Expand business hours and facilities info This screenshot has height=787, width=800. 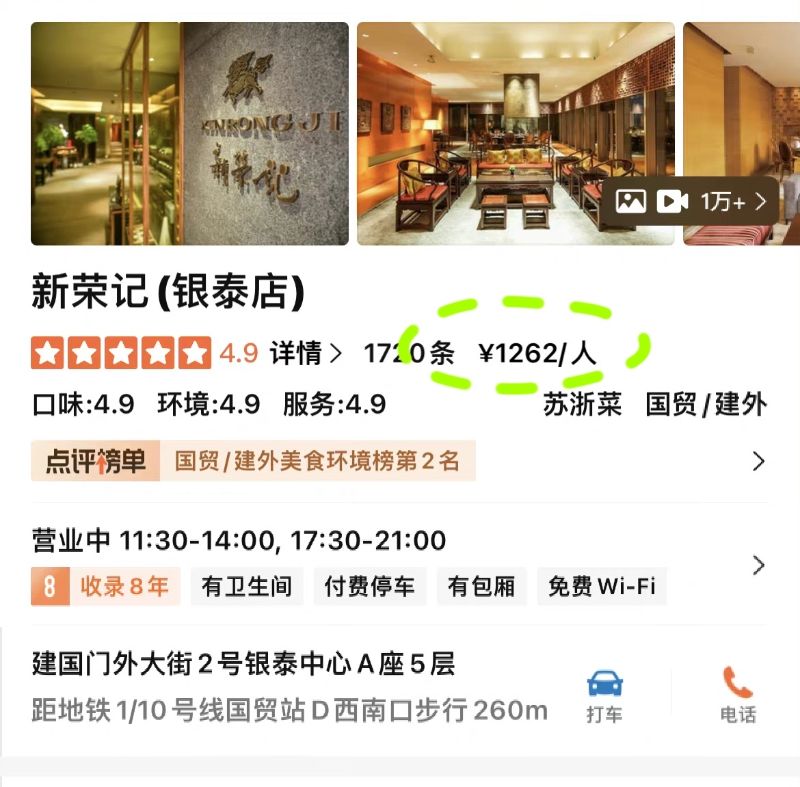(758, 565)
